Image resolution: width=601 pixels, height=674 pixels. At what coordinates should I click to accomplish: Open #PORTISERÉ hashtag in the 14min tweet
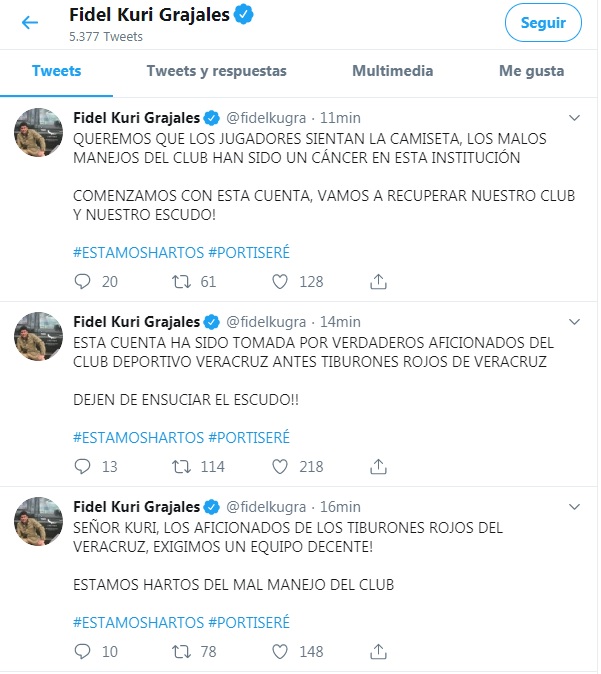[x=248, y=436]
